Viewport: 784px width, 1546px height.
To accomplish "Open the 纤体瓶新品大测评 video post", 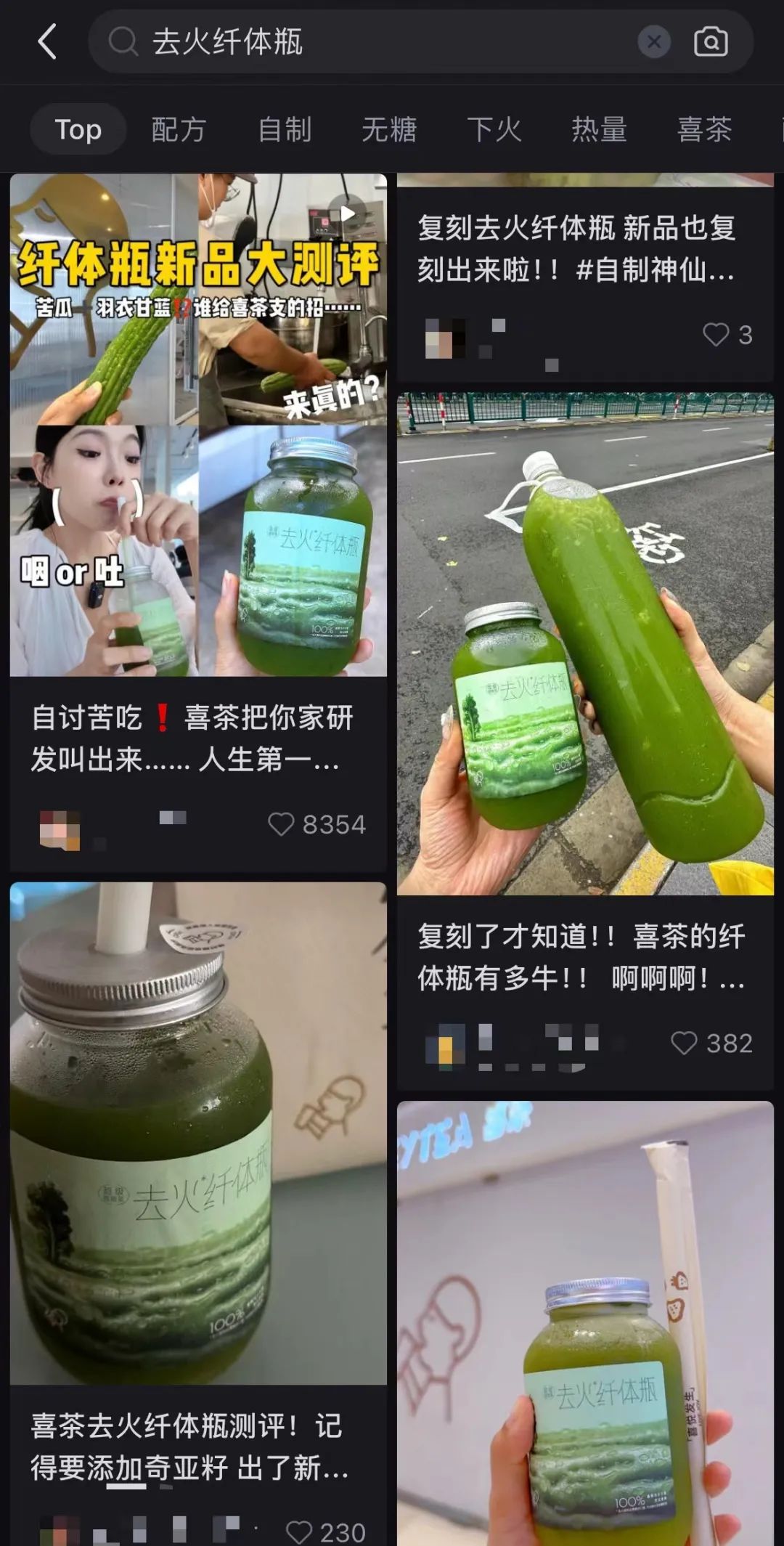I will [198, 425].
